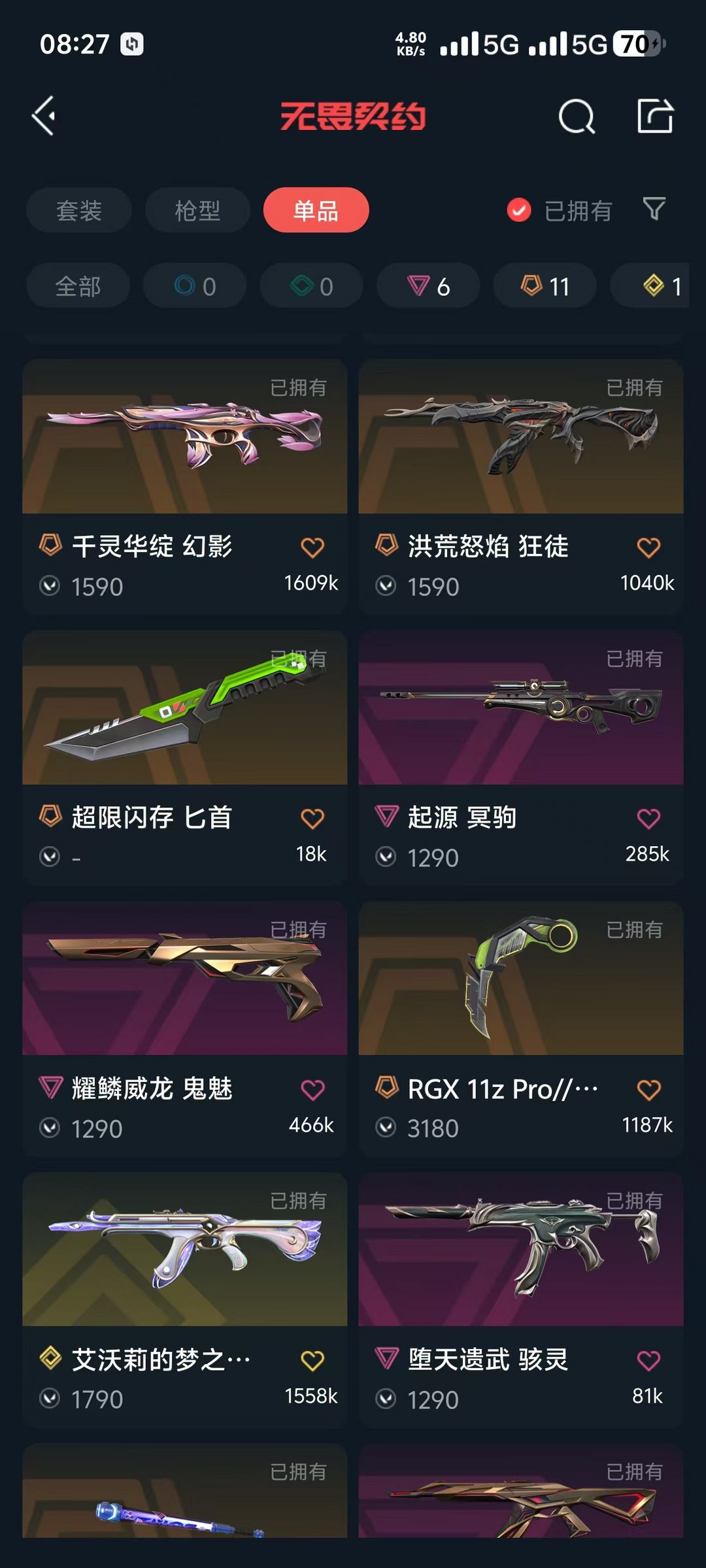Toggle the 已拥有 owned filter
This screenshot has width=706, height=1568.
pos(559,210)
